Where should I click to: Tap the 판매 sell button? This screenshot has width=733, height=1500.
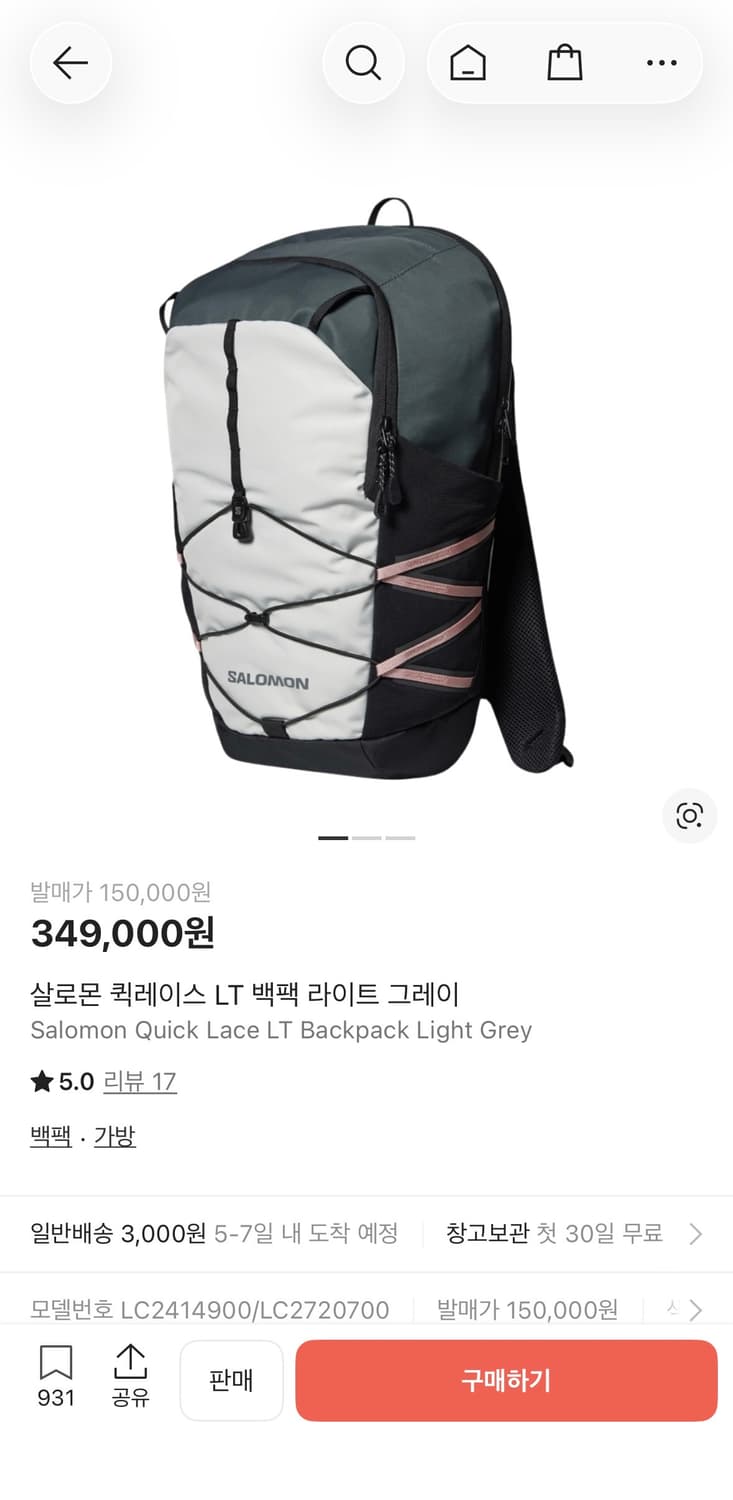point(231,1380)
